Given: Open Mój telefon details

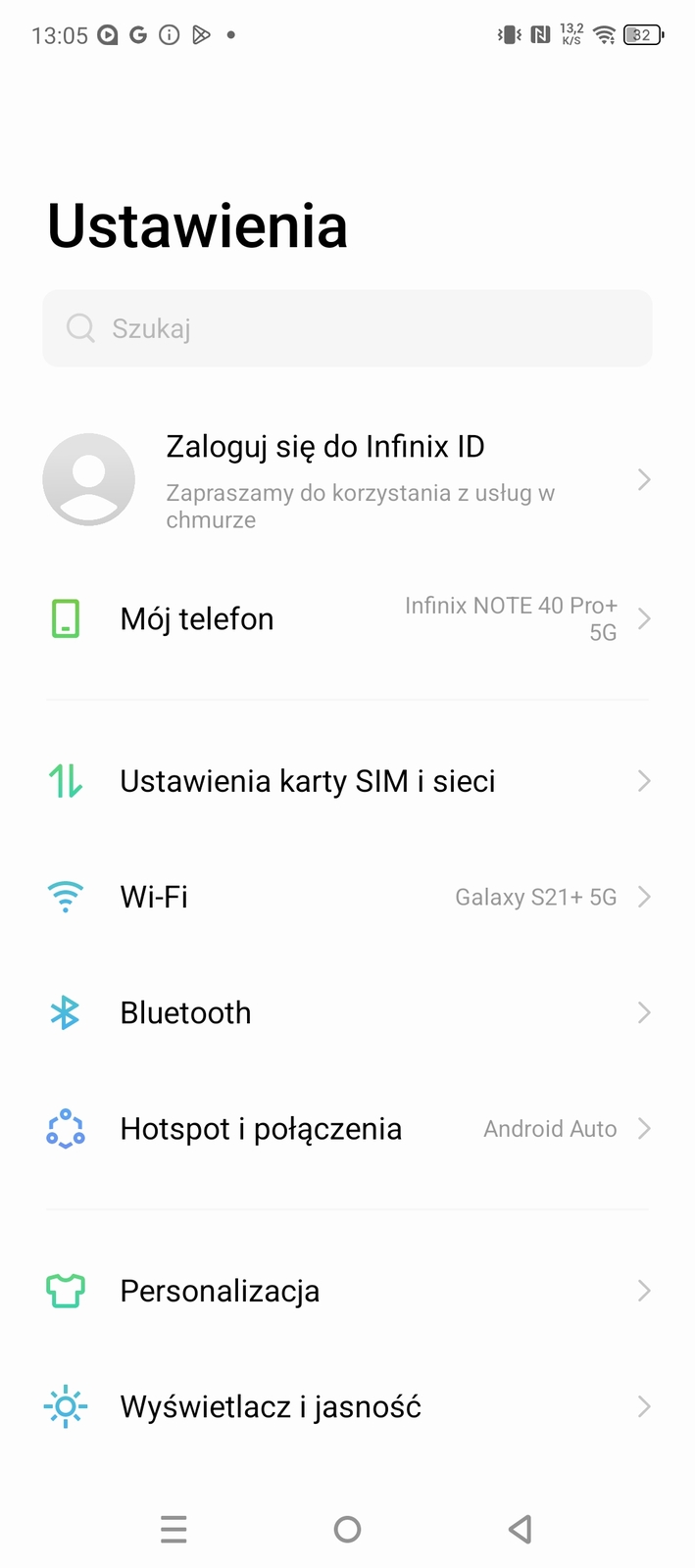Looking at the screenshot, I should click(x=347, y=619).
